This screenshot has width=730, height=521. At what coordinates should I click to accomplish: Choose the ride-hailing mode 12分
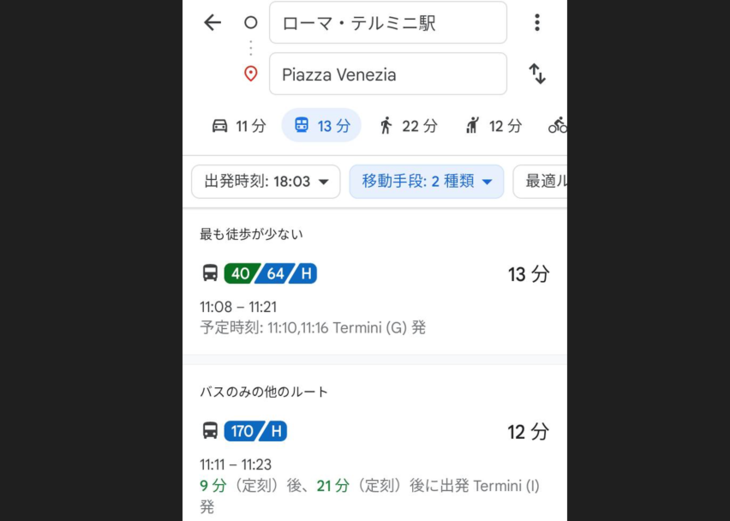click(x=493, y=126)
